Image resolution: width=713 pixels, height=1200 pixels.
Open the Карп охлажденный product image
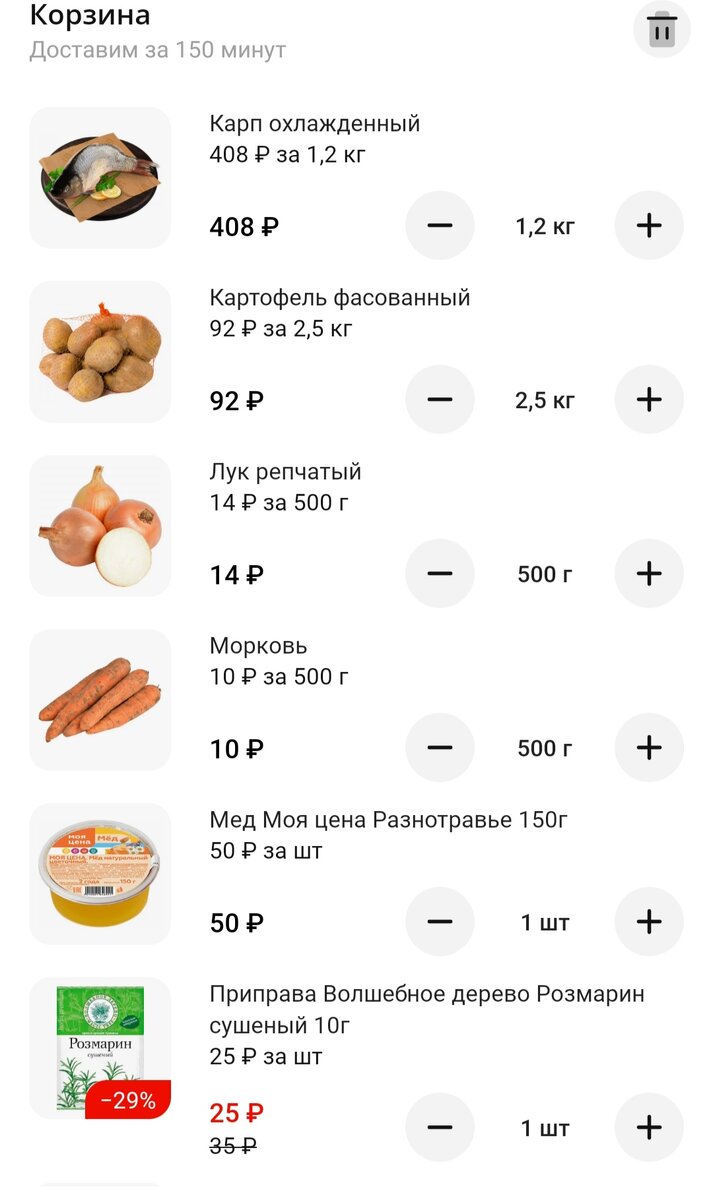click(100, 178)
